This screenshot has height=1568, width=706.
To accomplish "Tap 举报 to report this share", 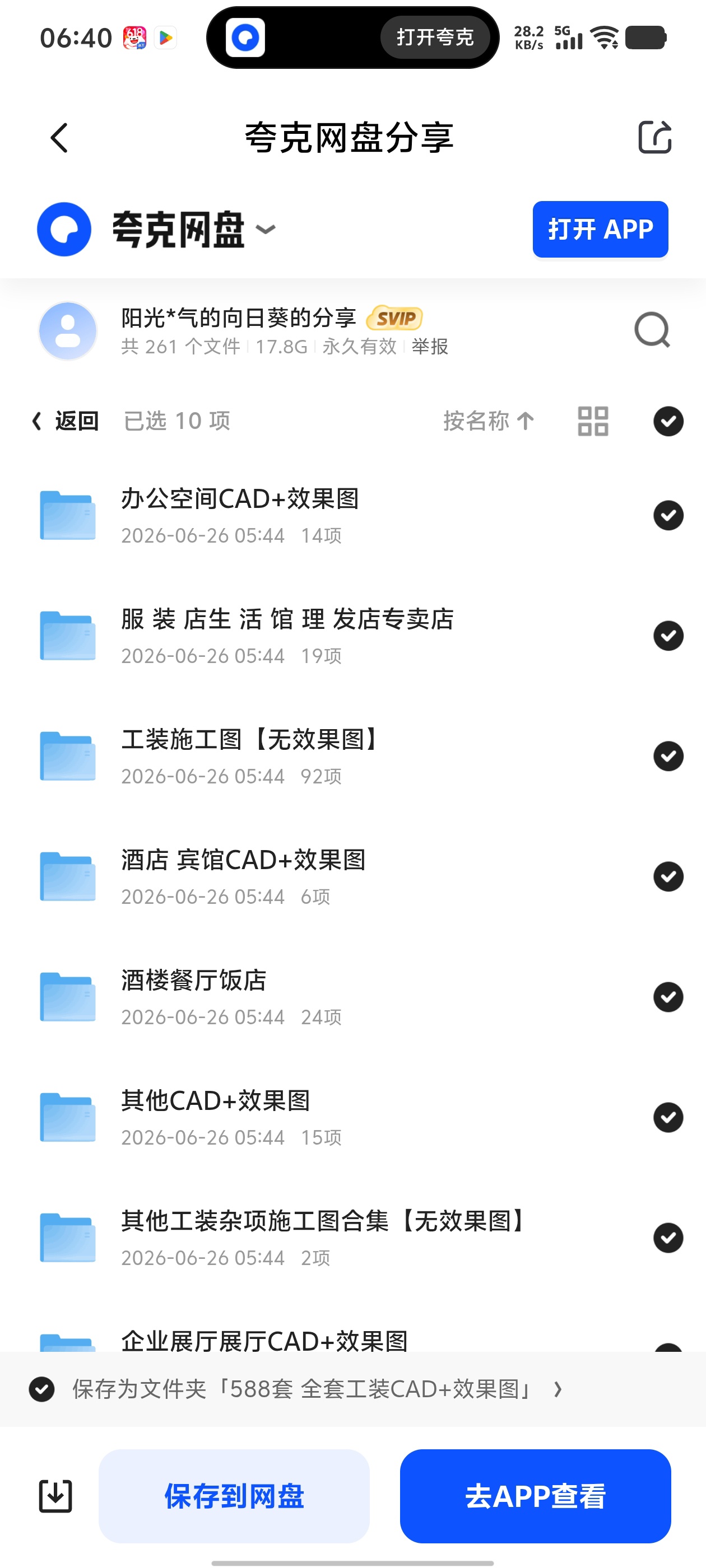I will click(430, 346).
